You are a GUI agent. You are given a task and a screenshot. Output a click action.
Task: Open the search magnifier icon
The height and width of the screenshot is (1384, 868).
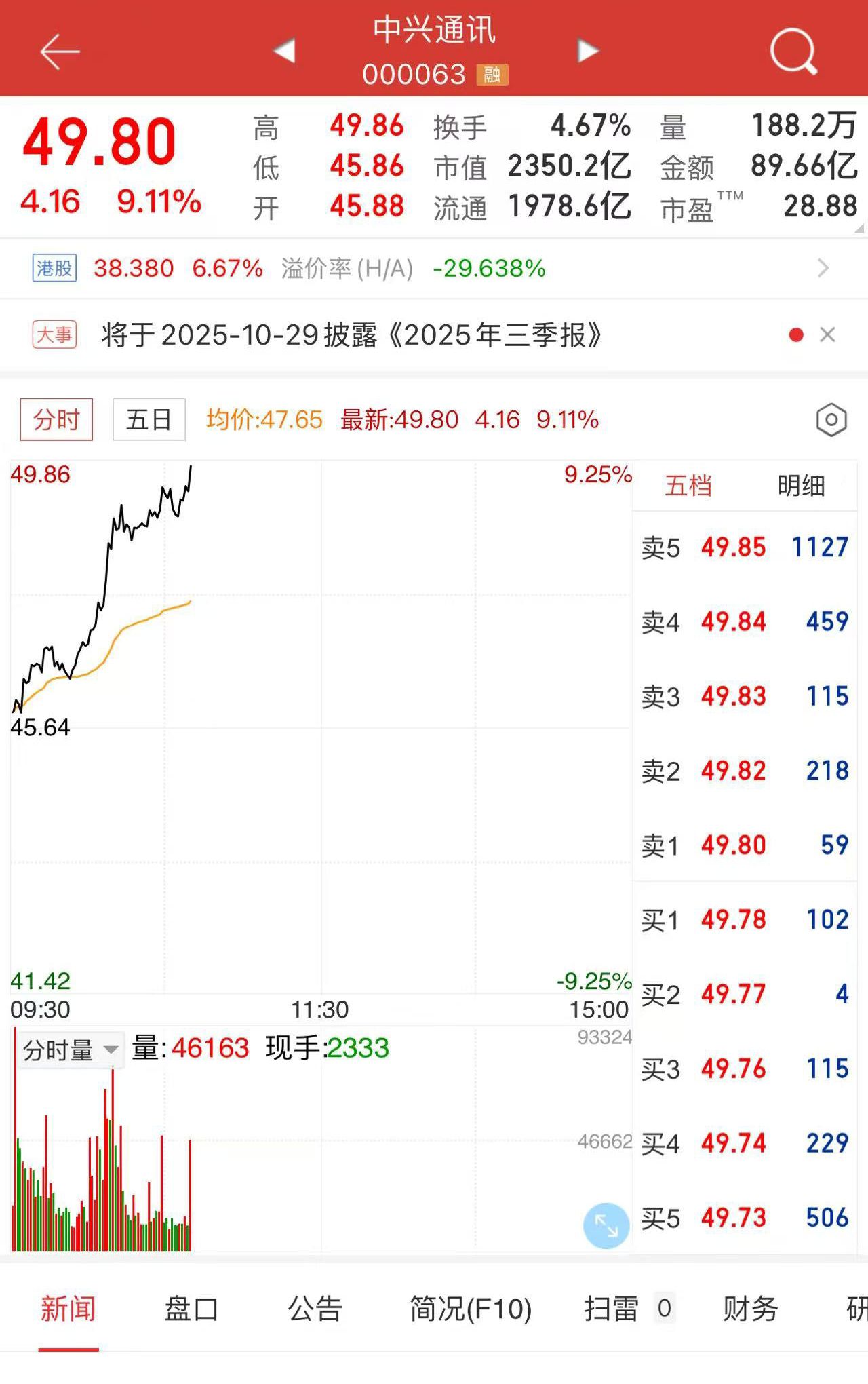[793, 52]
